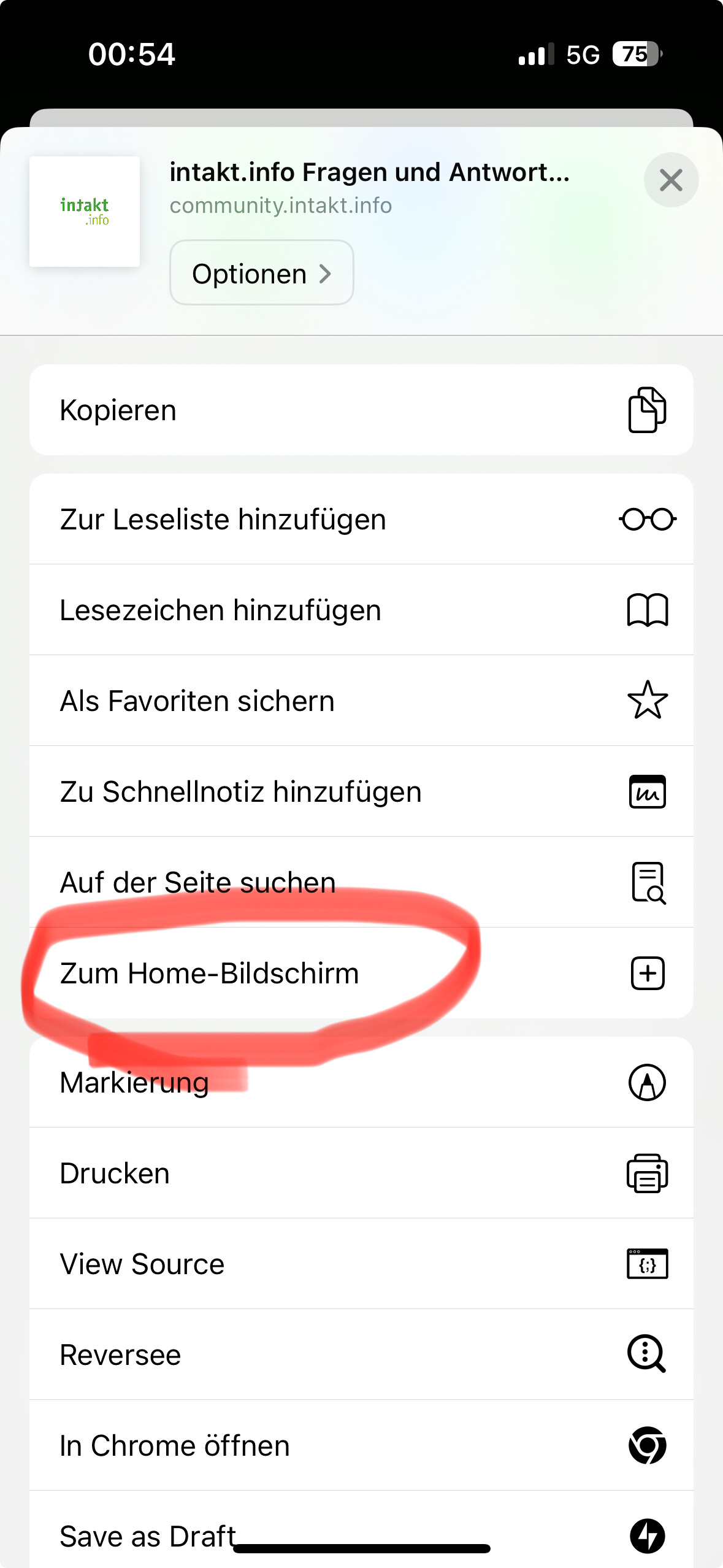The width and height of the screenshot is (723, 1568).
Task: Open Auf der Seite suchen
Action: [x=361, y=882]
